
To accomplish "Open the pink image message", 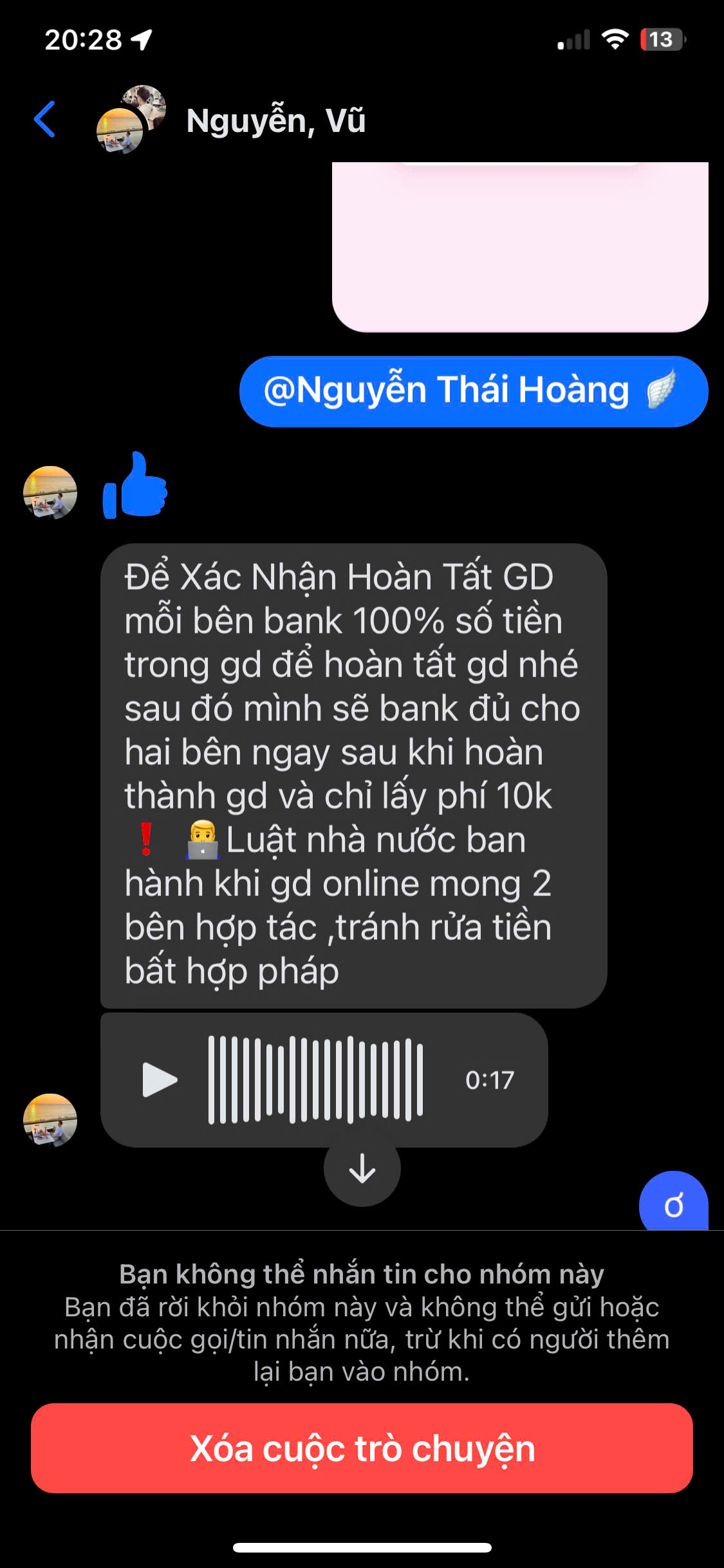I will point(520,248).
